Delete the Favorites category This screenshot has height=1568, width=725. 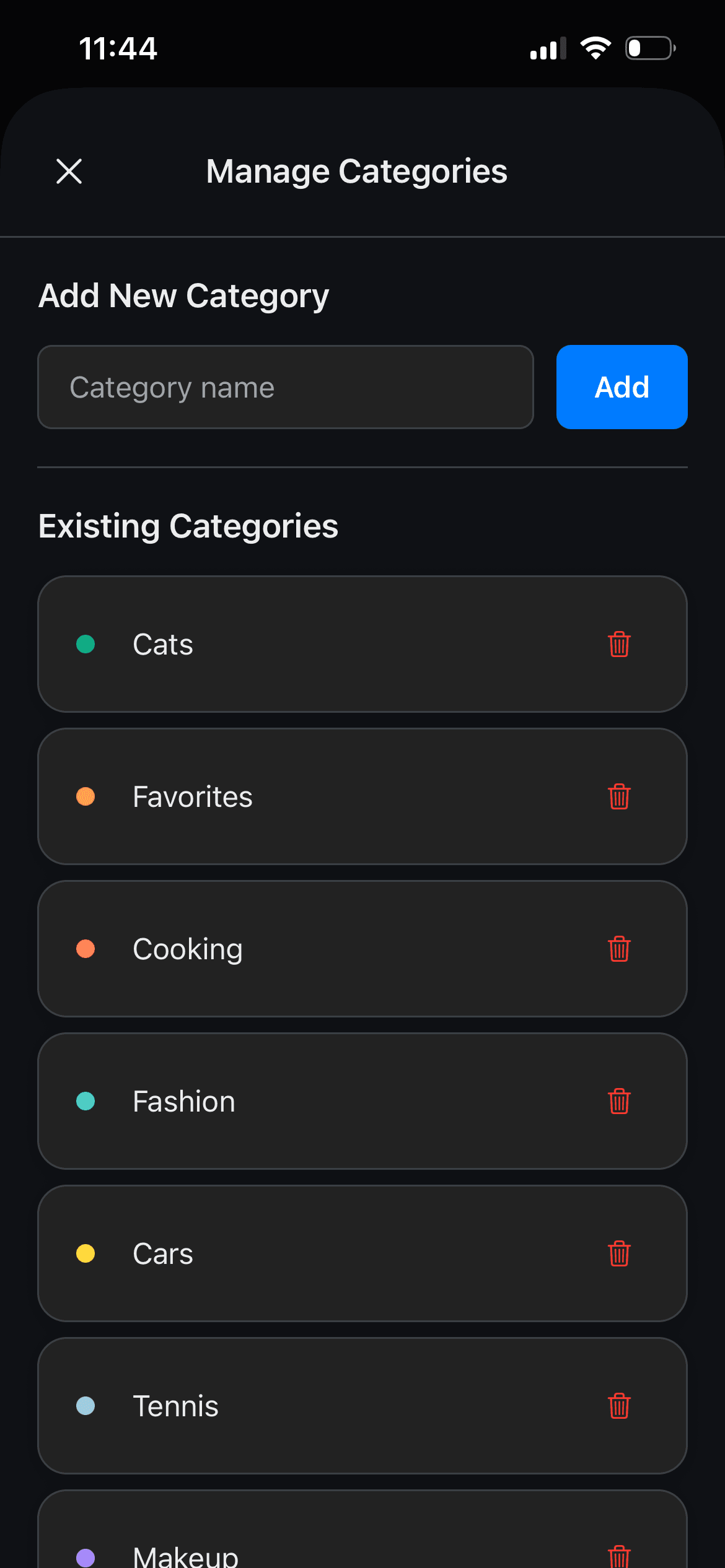tap(619, 798)
